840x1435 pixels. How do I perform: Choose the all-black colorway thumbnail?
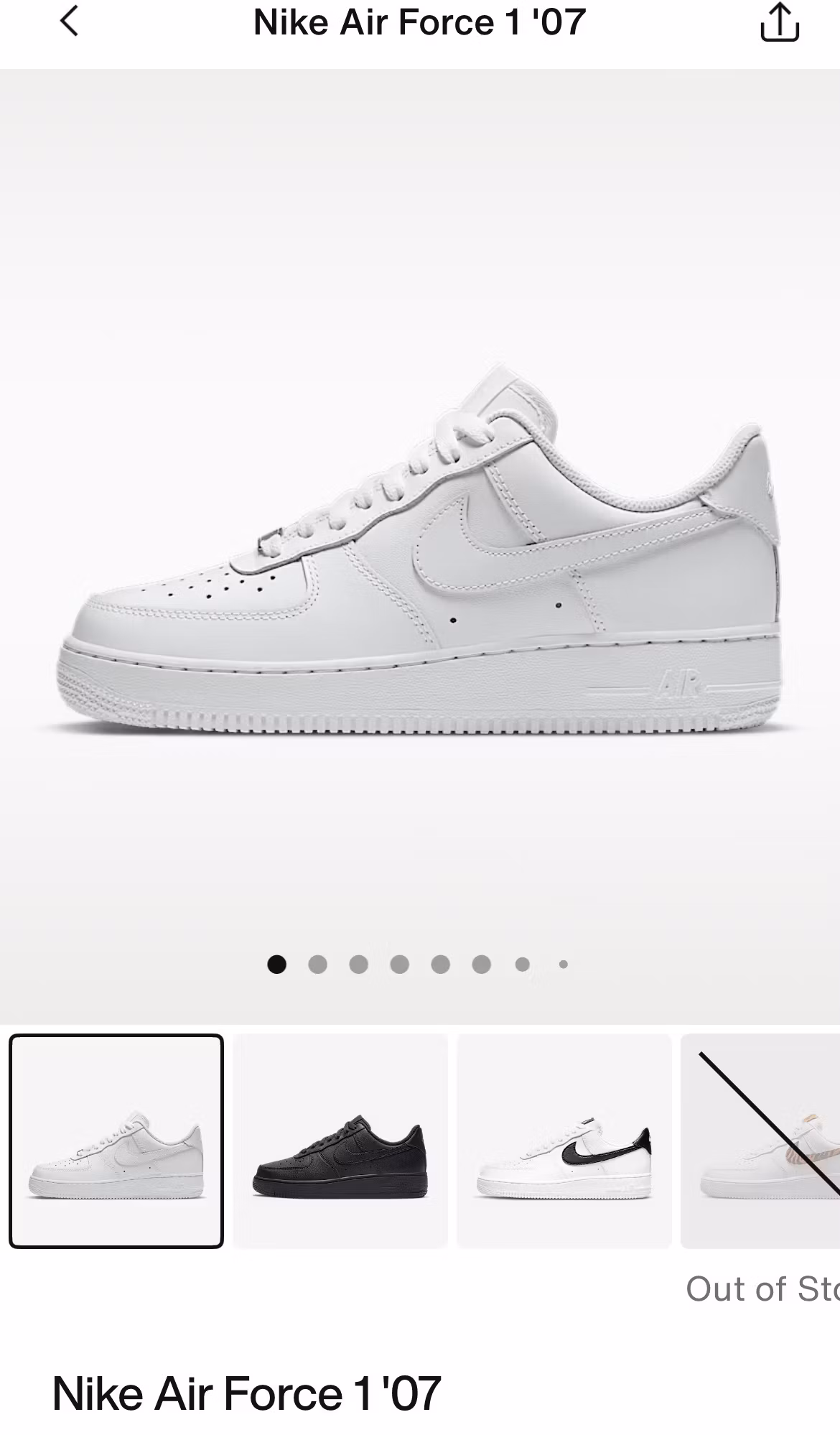pyautogui.click(x=340, y=1141)
